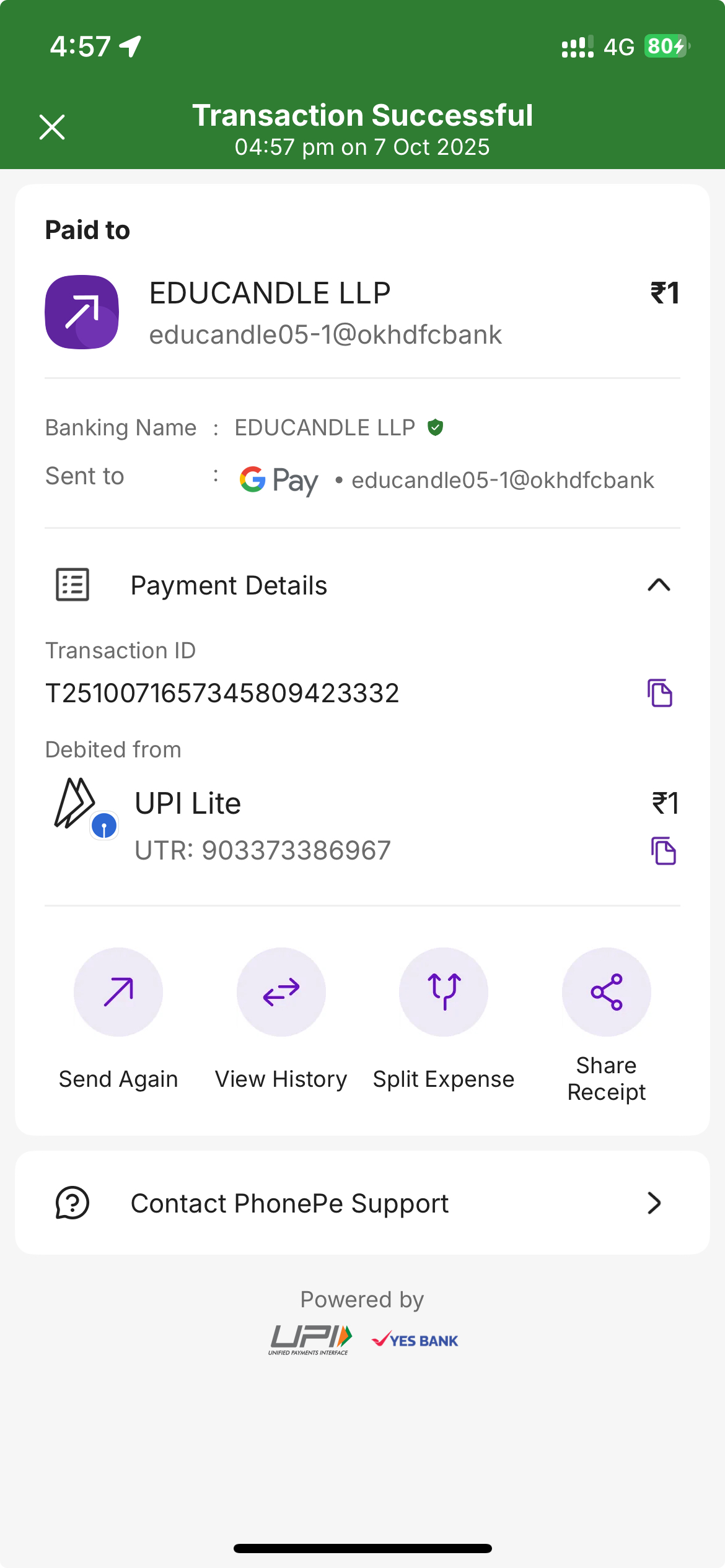725x1568 pixels.
Task: Send money again to EDUCANDLE LLP
Action: pos(118,992)
